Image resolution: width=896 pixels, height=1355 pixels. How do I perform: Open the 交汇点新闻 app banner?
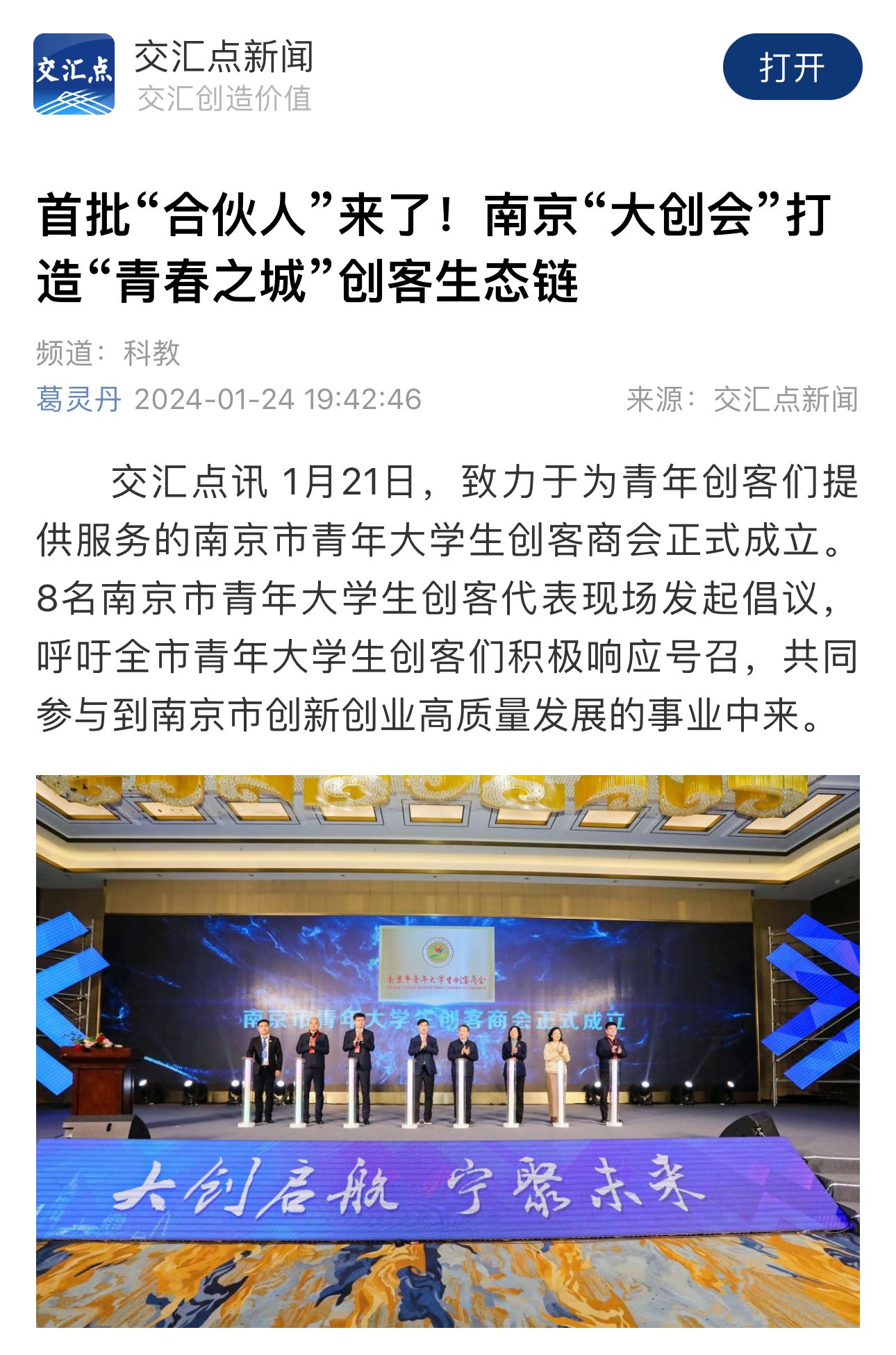(x=222, y=73)
